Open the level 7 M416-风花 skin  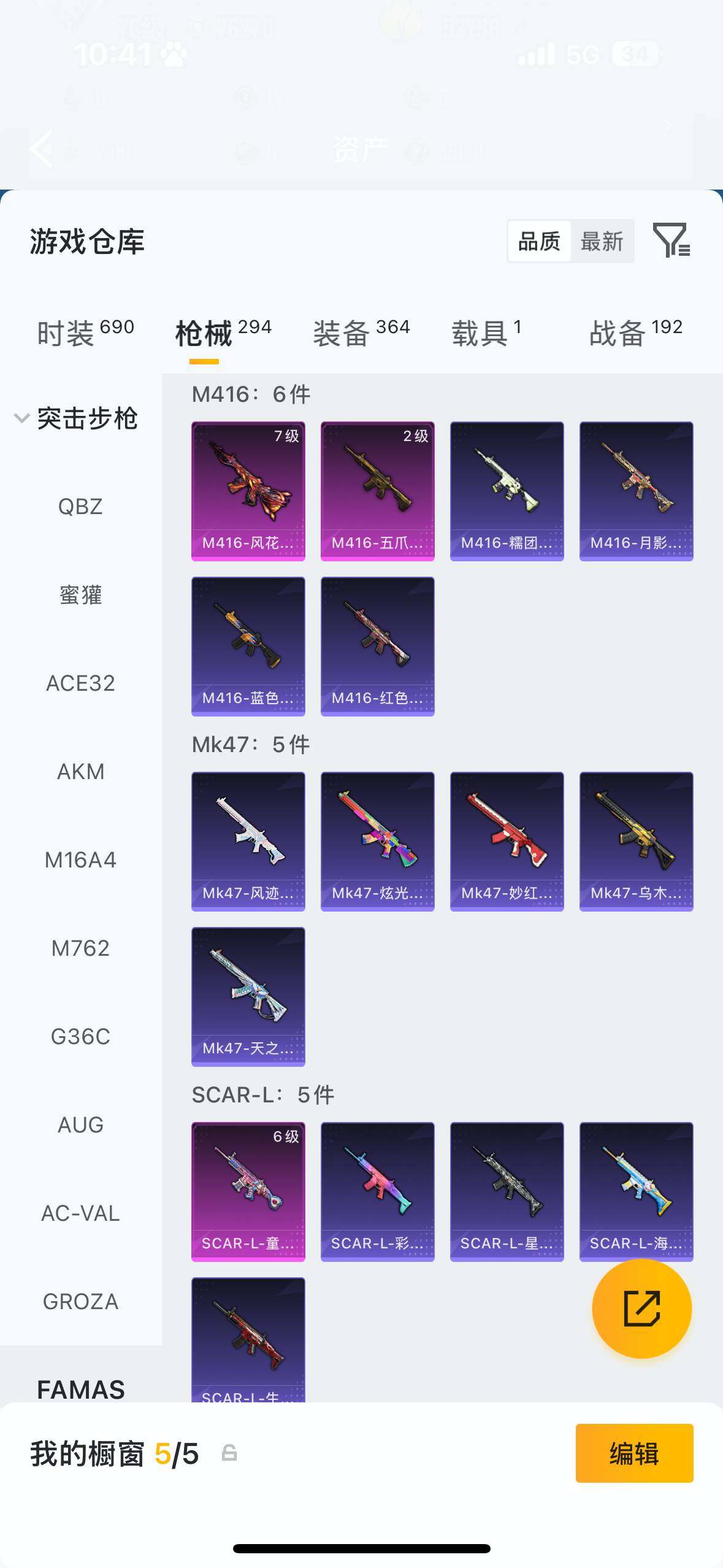pyautogui.click(x=248, y=491)
